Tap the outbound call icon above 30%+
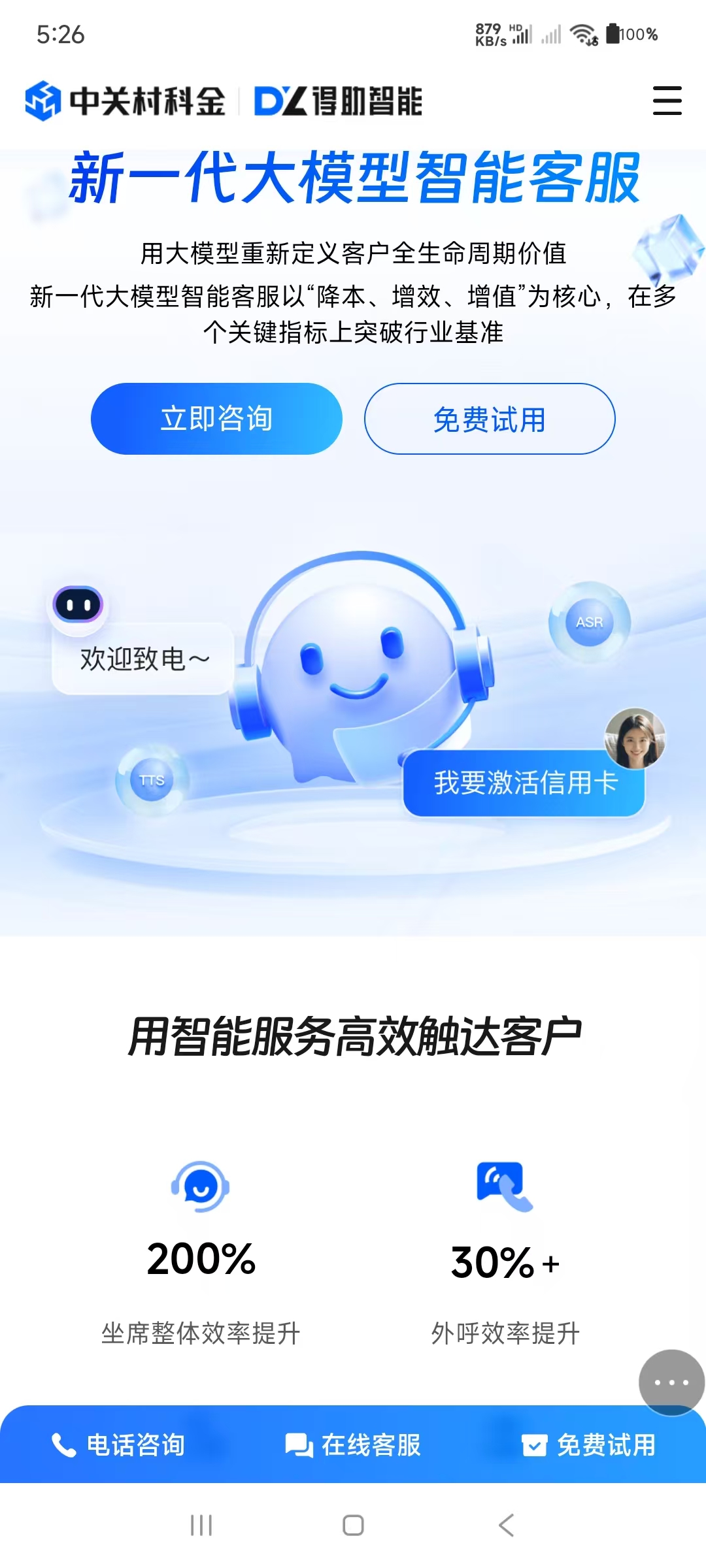 point(505,1188)
